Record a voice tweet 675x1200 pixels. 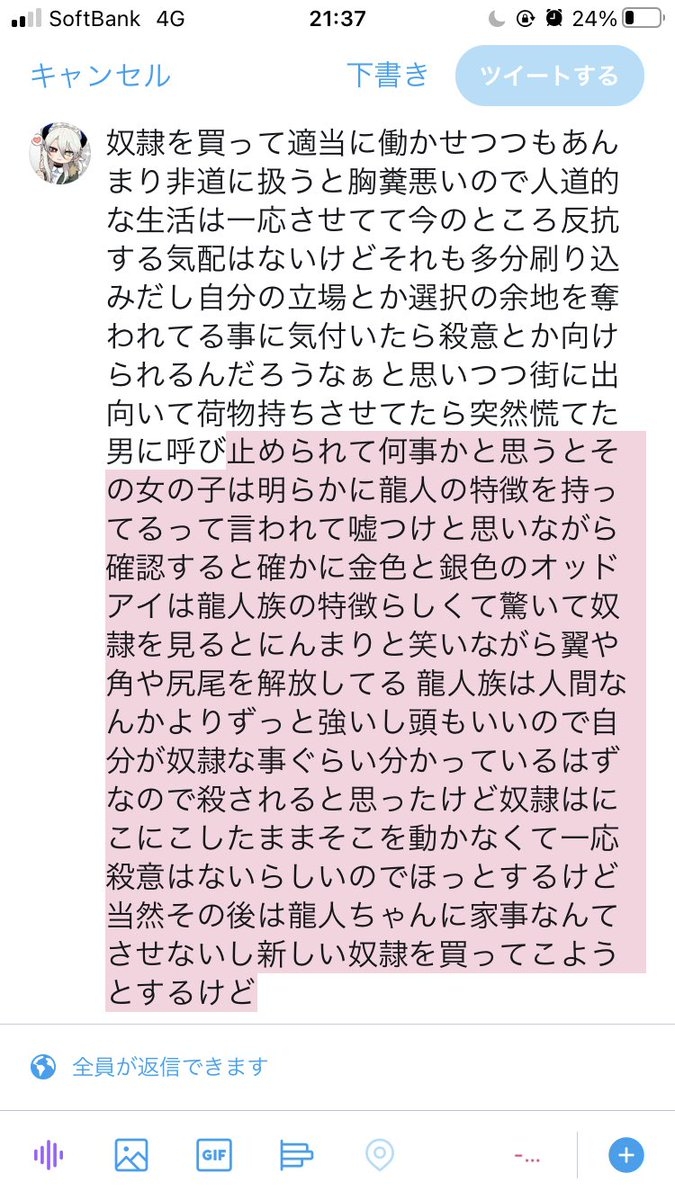(x=48, y=1156)
